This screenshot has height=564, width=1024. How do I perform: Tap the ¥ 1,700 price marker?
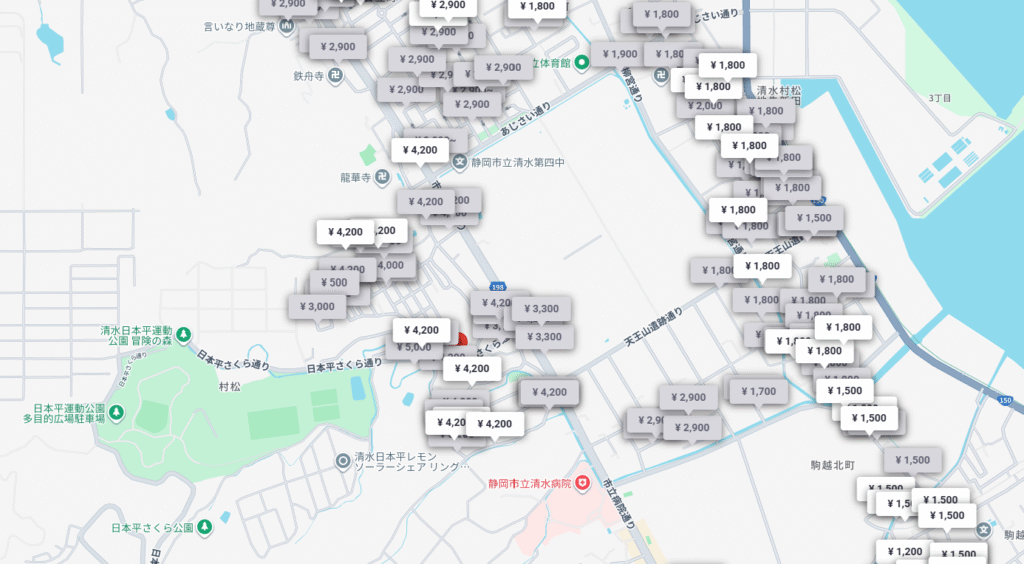click(759, 391)
